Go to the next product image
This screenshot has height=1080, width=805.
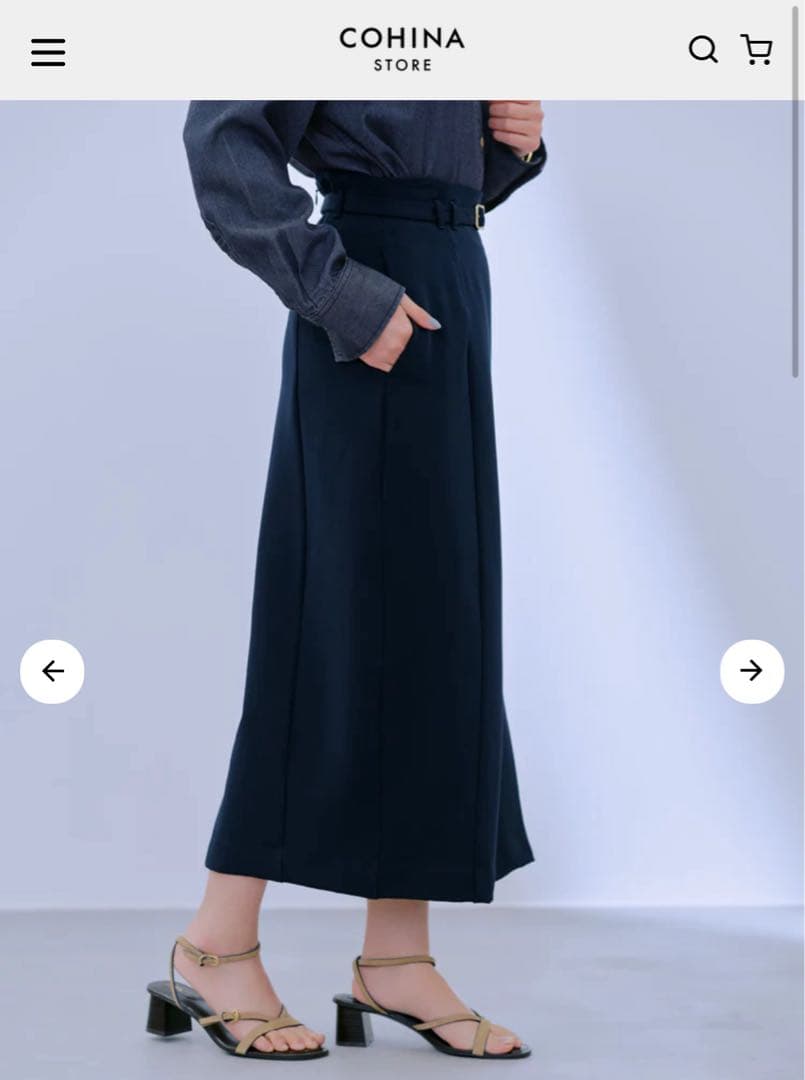[x=752, y=671]
